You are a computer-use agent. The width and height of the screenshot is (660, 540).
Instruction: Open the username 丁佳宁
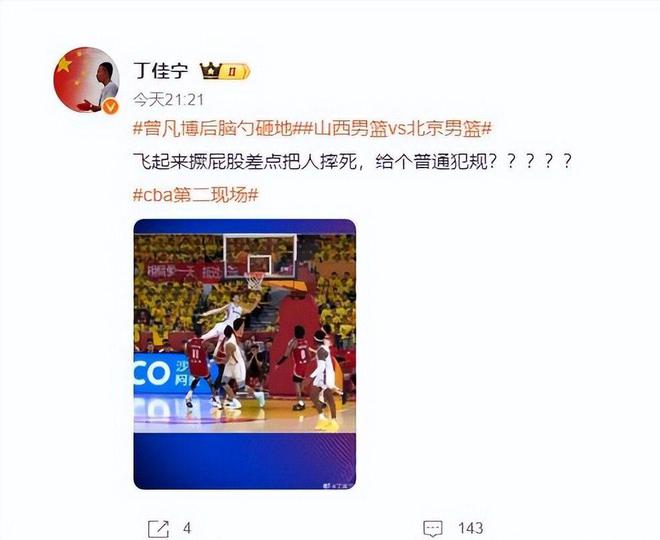click(x=160, y=71)
